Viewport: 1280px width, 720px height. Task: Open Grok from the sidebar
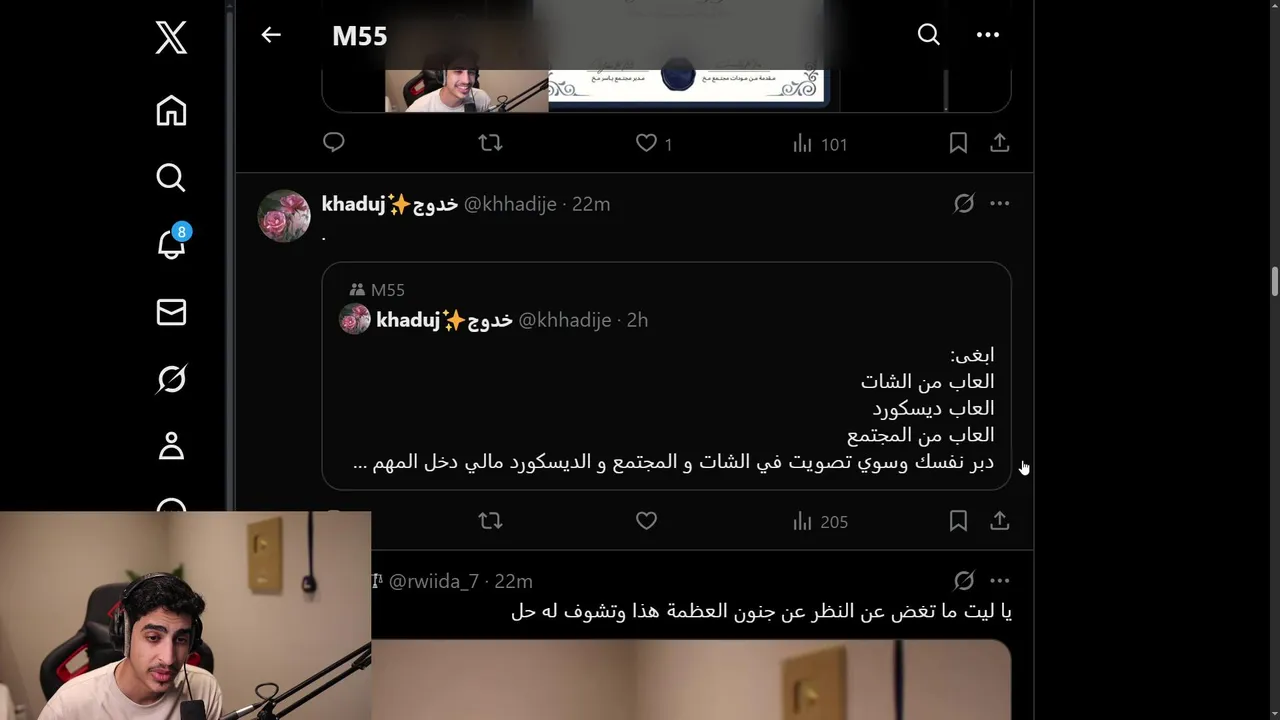(171, 379)
